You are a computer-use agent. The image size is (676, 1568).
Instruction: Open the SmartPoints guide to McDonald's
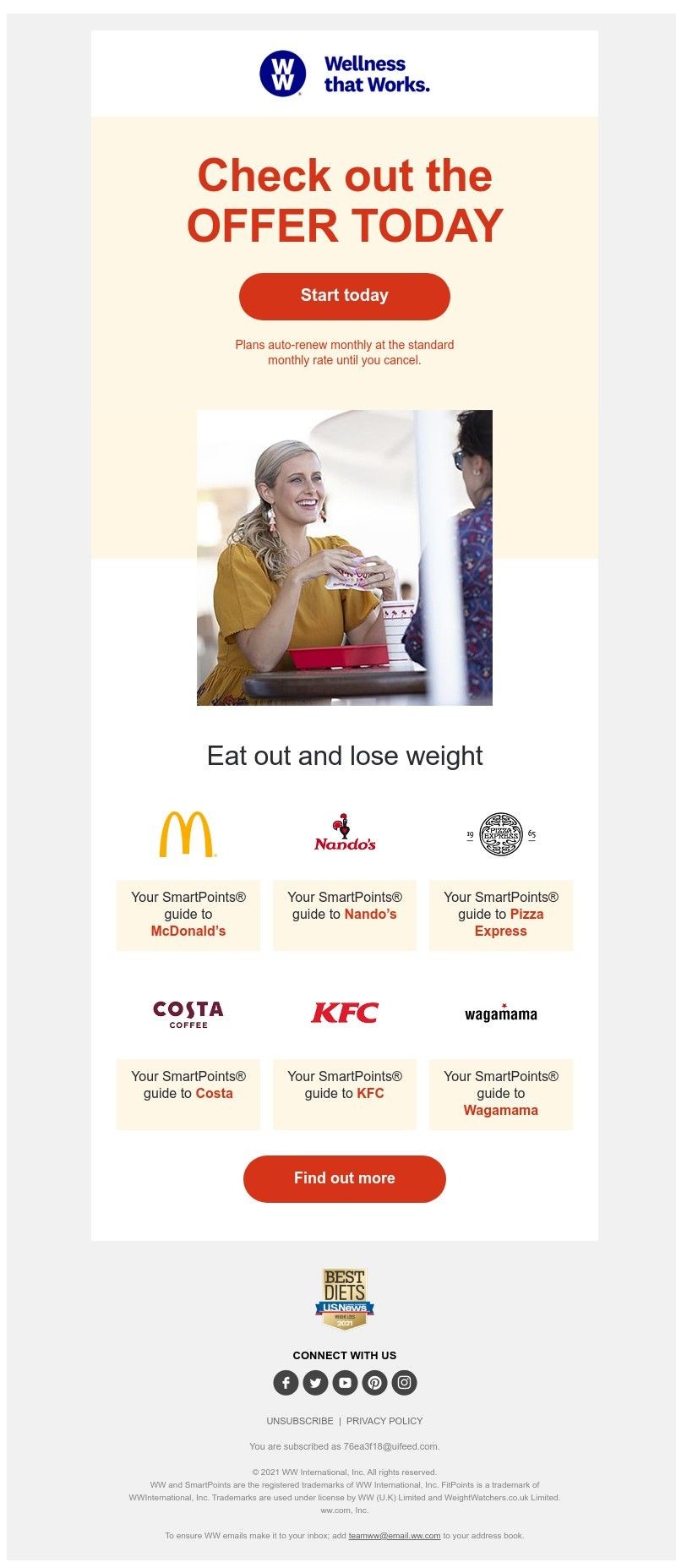[188, 915]
